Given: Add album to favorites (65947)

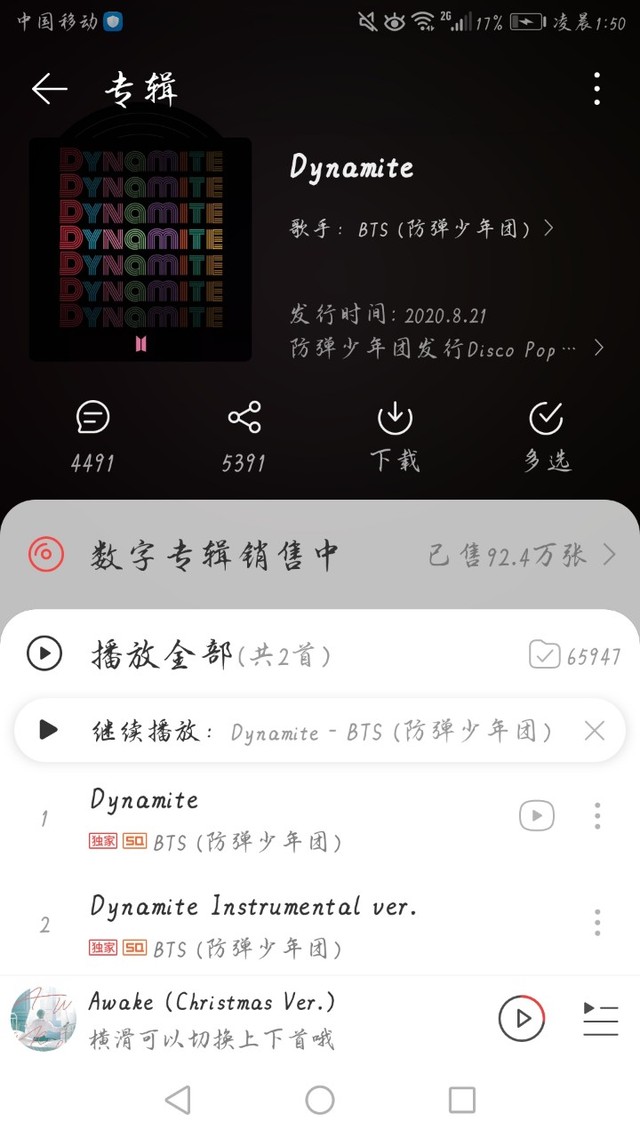Looking at the screenshot, I should 574,656.
